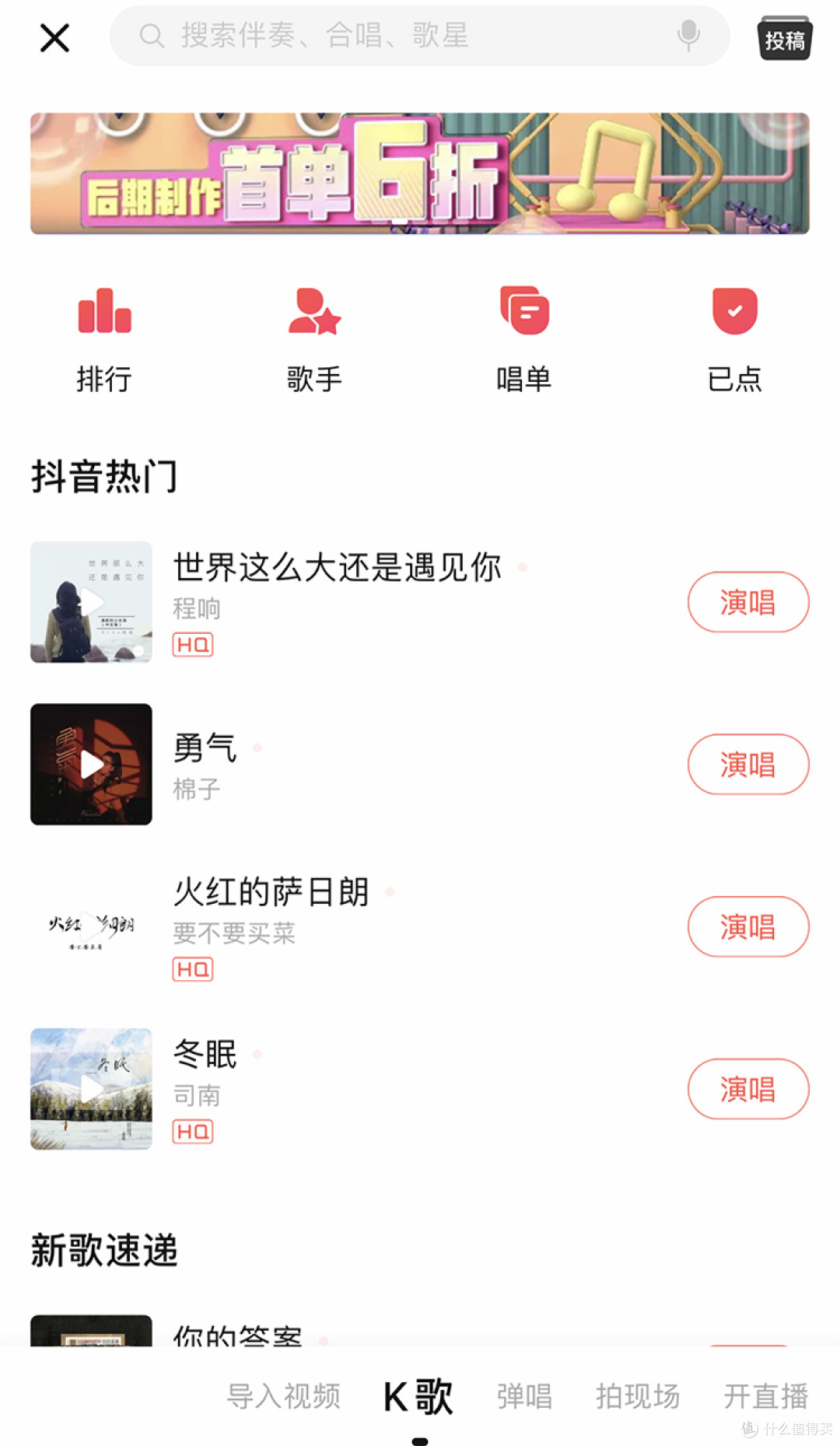Viewport: 840px width, 1446px height.
Task: Tap 投稿 to submit content
Action: point(785,36)
